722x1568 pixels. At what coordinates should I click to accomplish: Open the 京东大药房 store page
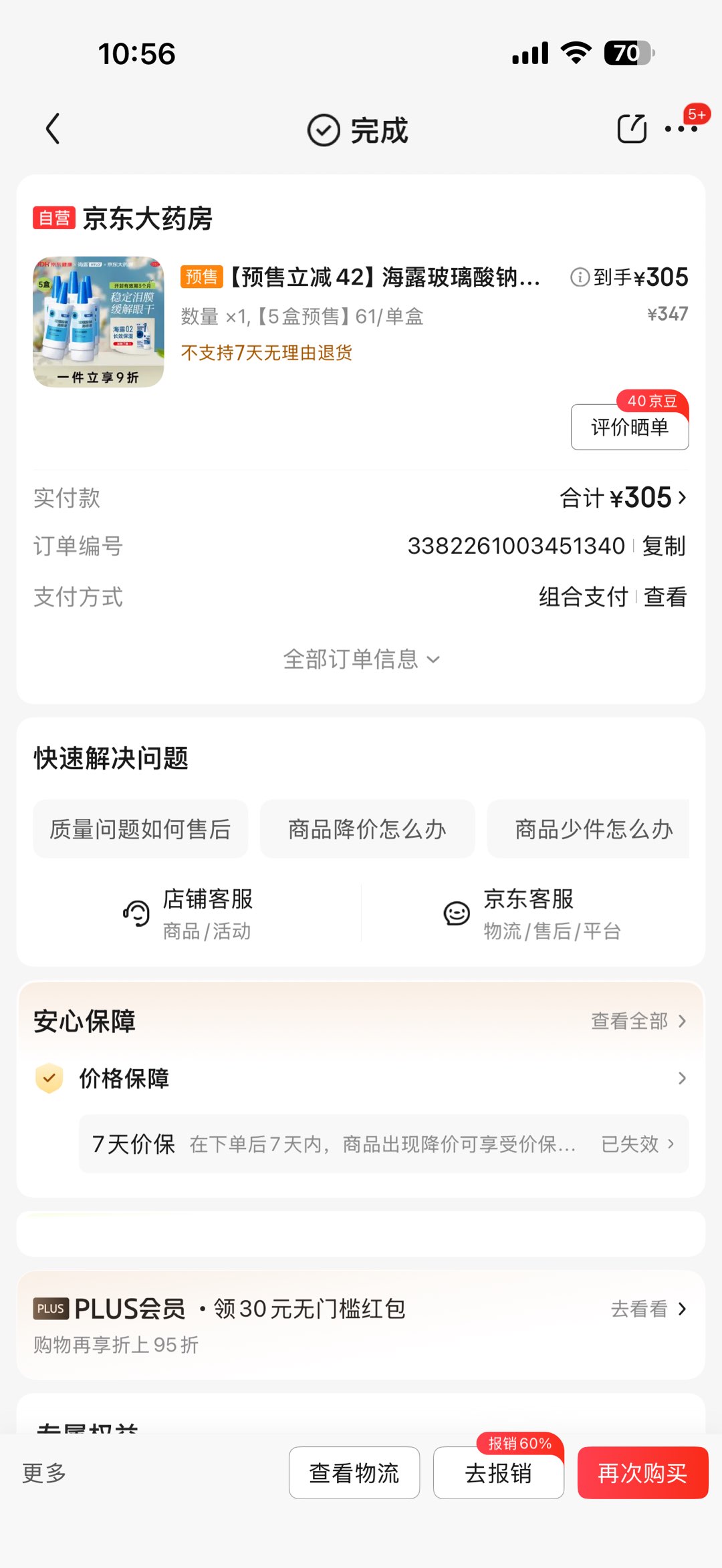(147, 218)
